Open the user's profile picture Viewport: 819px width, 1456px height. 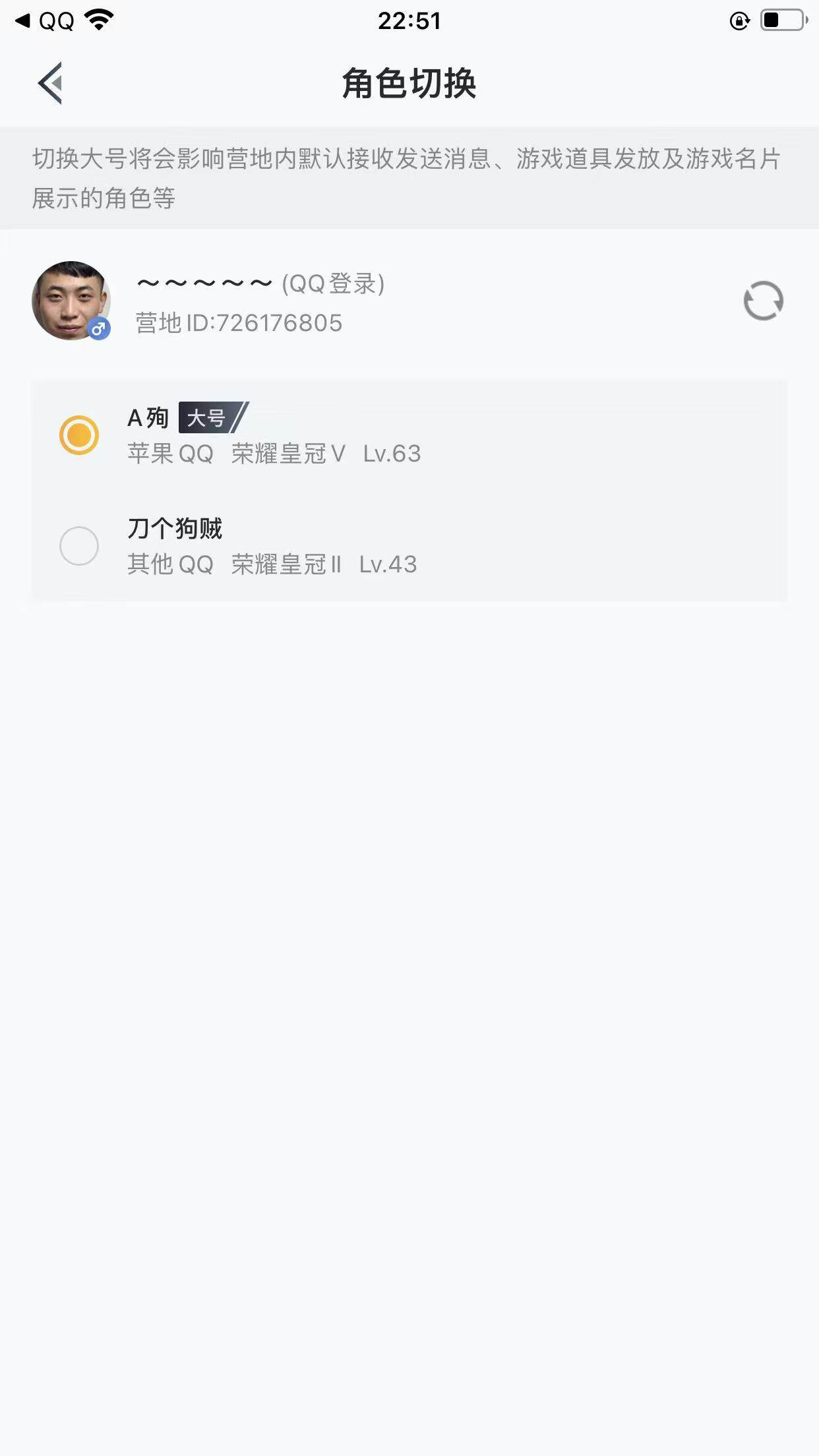click(73, 300)
